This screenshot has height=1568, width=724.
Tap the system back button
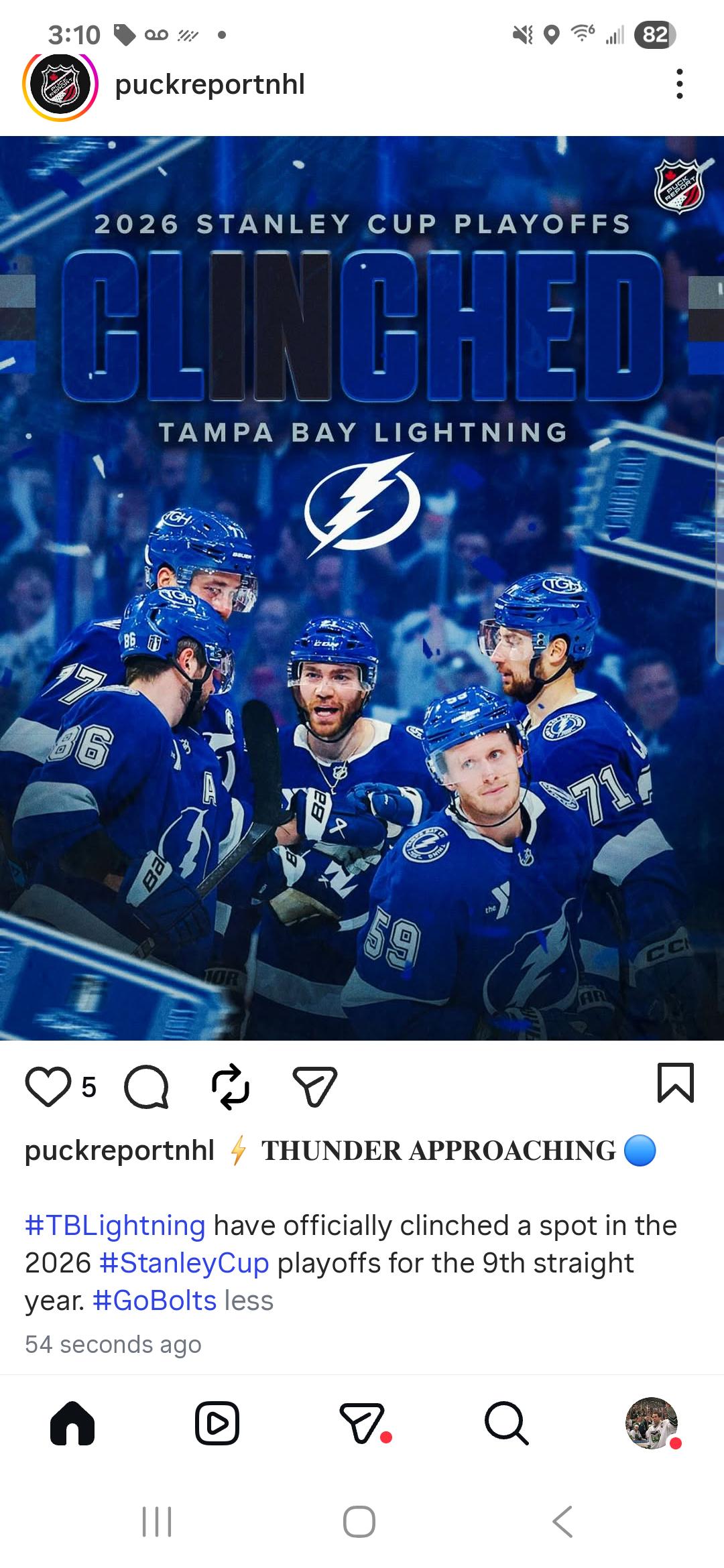562,1521
